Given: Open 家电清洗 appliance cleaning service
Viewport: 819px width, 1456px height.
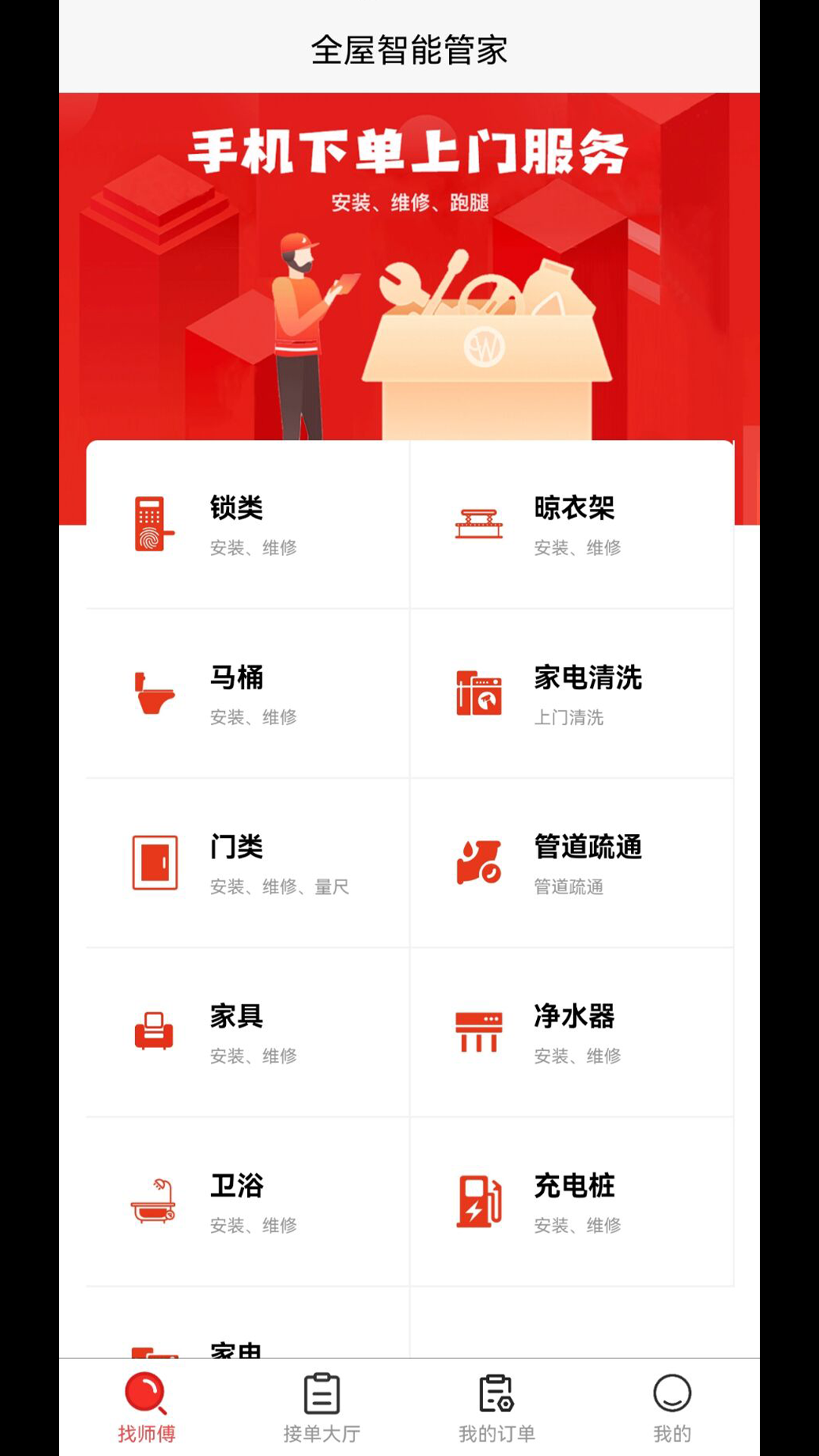Looking at the screenshot, I should point(572,694).
